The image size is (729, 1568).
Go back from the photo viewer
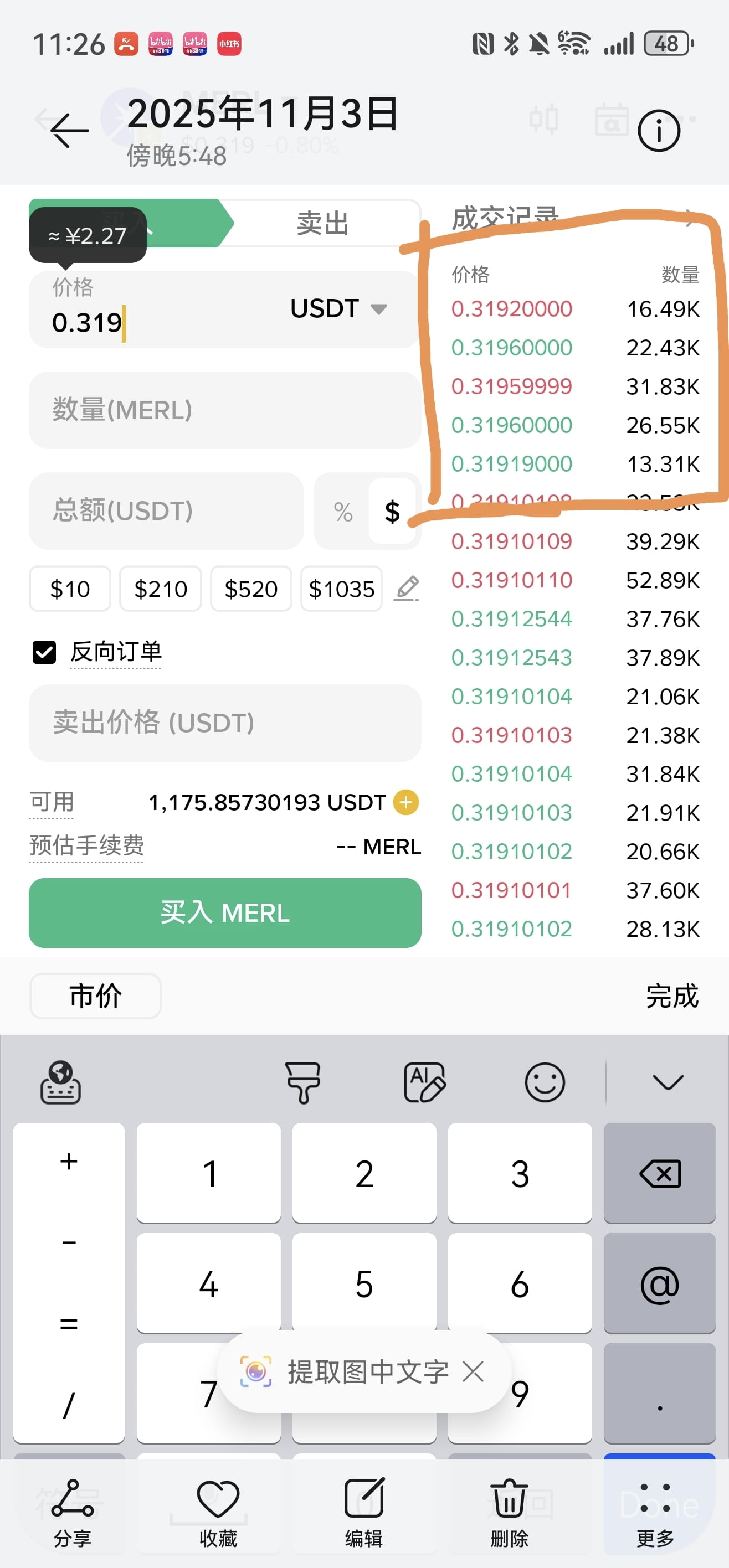tap(69, 130)
